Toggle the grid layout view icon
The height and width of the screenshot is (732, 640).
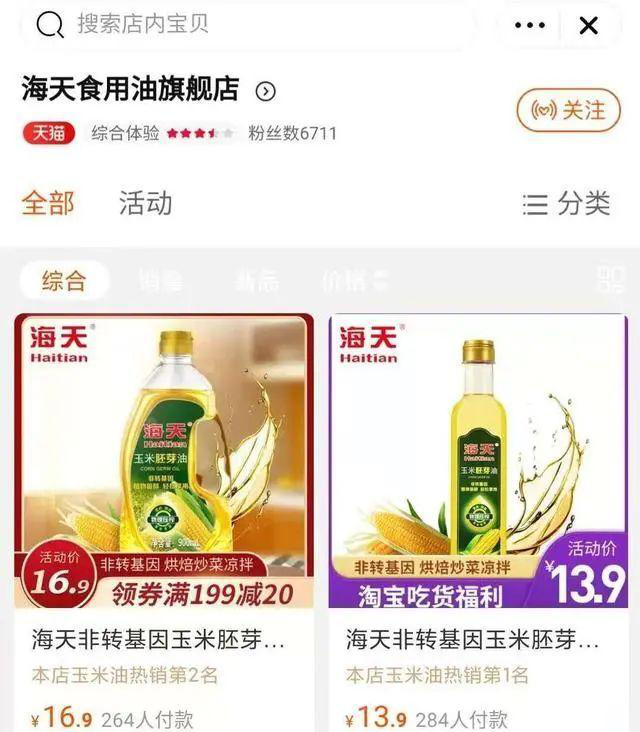pos(609,279)
